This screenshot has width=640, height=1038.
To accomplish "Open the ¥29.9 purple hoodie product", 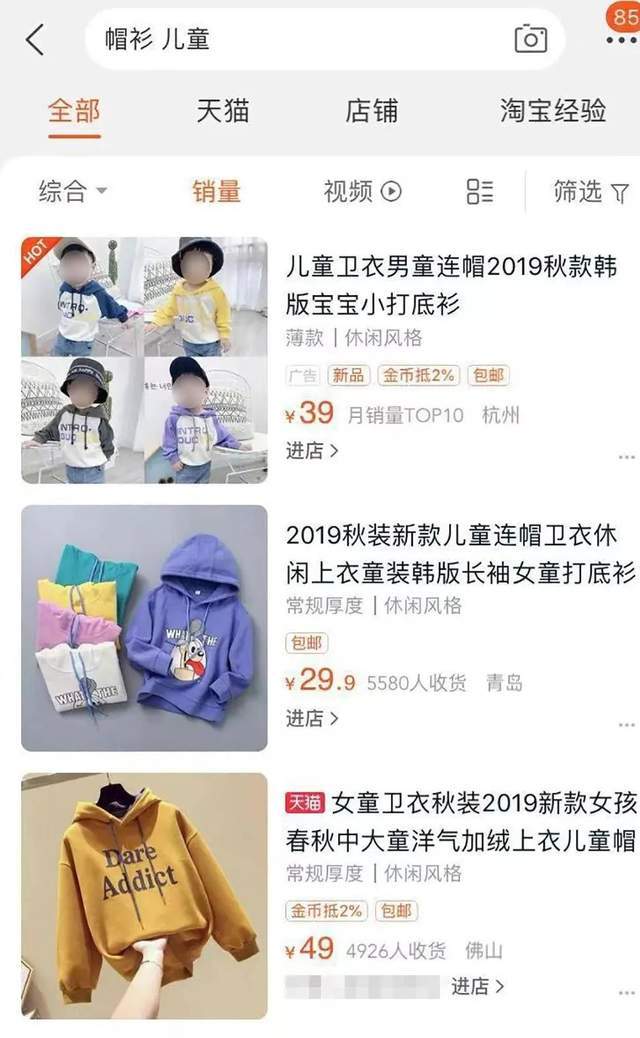I will click(x=461, y=553).
